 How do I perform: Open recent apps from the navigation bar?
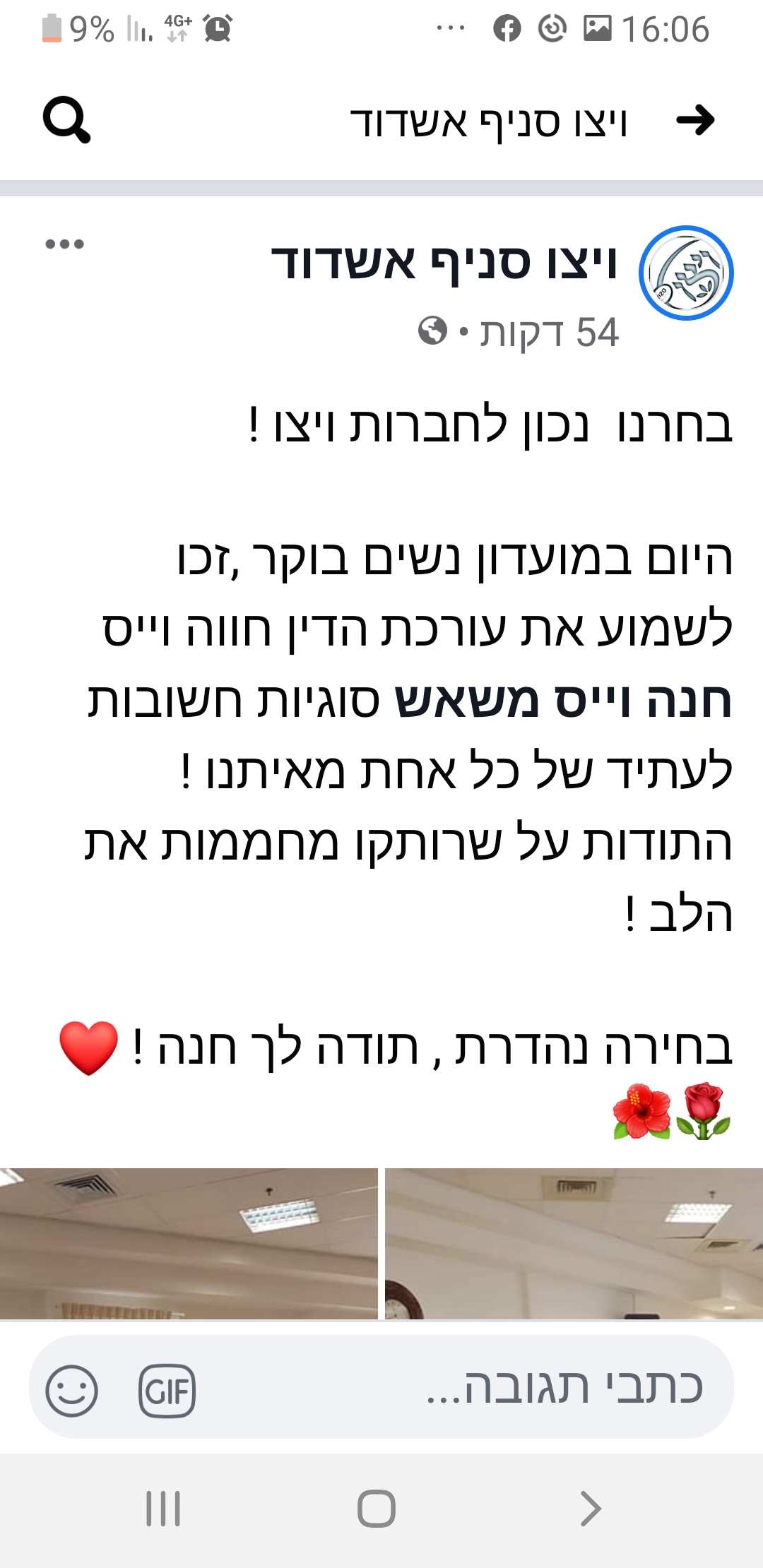tap(163, 1509)
